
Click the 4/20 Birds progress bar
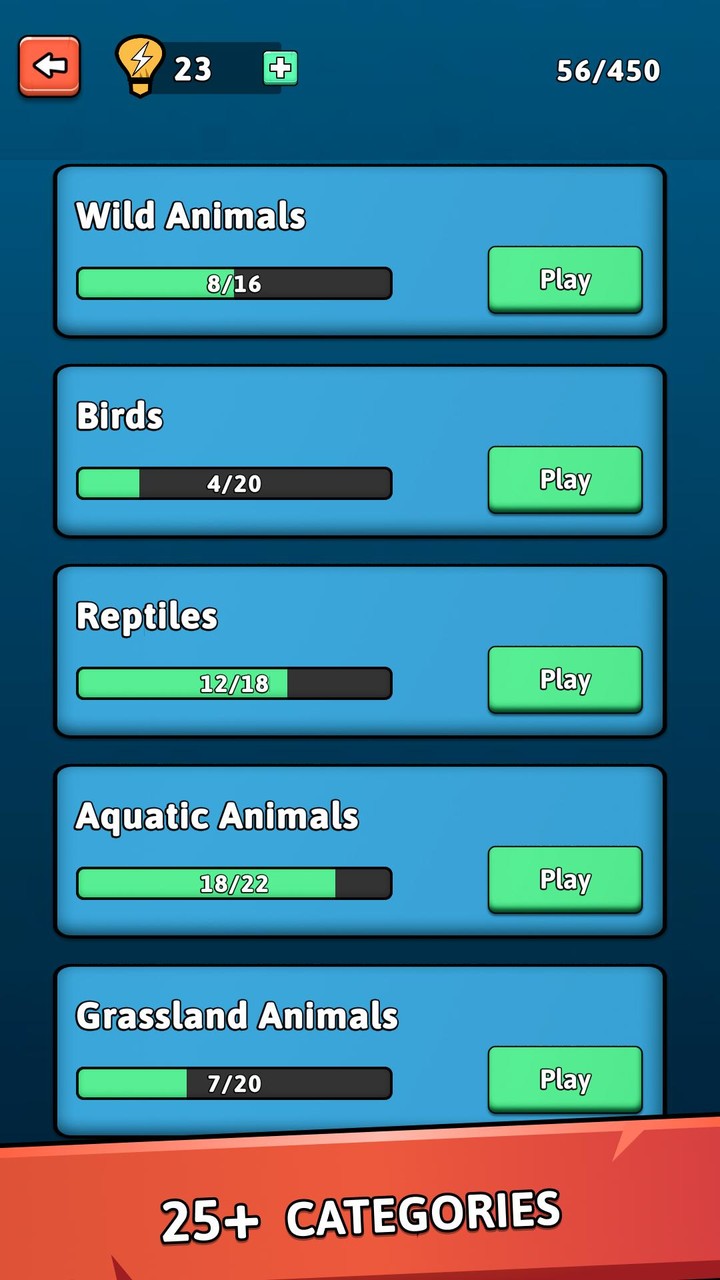coord(233,484)
